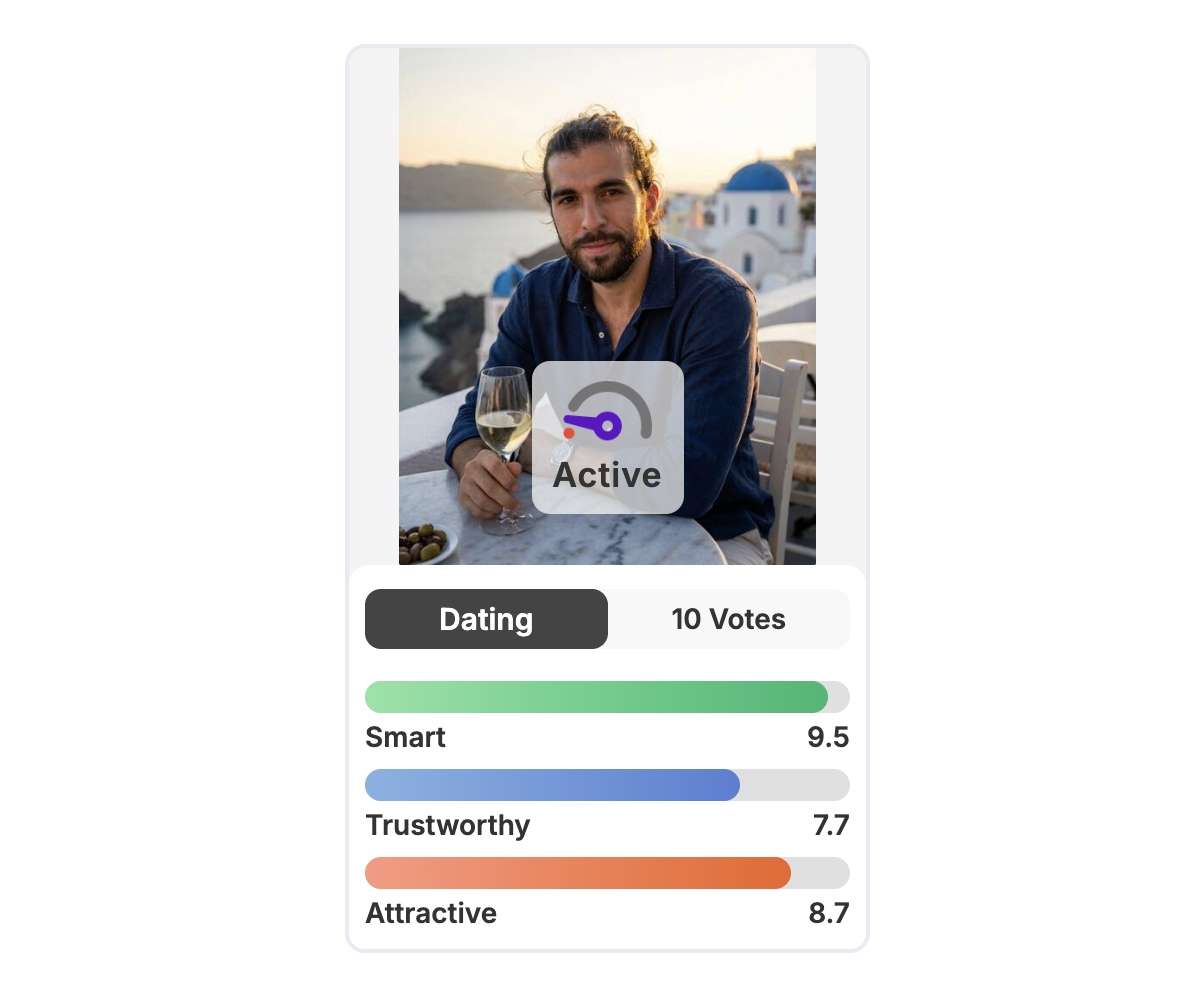Image resolution: width=1194 pixels, height=984 pixels.
Task: Select the Dating category tab
Action: click(x=486, y=619)
